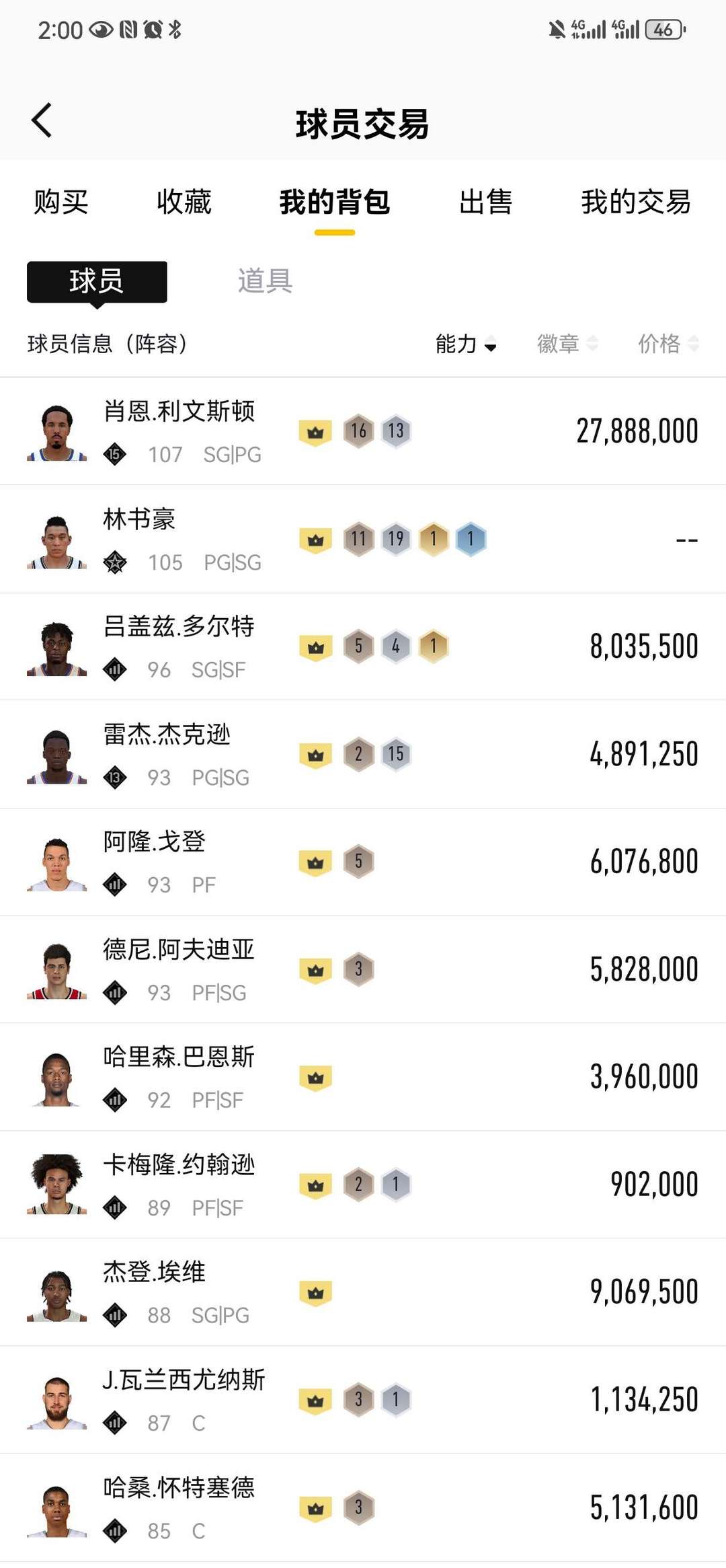Switch to the 购买 tab
Screen dimensions: 726x1568
[61, 202]
